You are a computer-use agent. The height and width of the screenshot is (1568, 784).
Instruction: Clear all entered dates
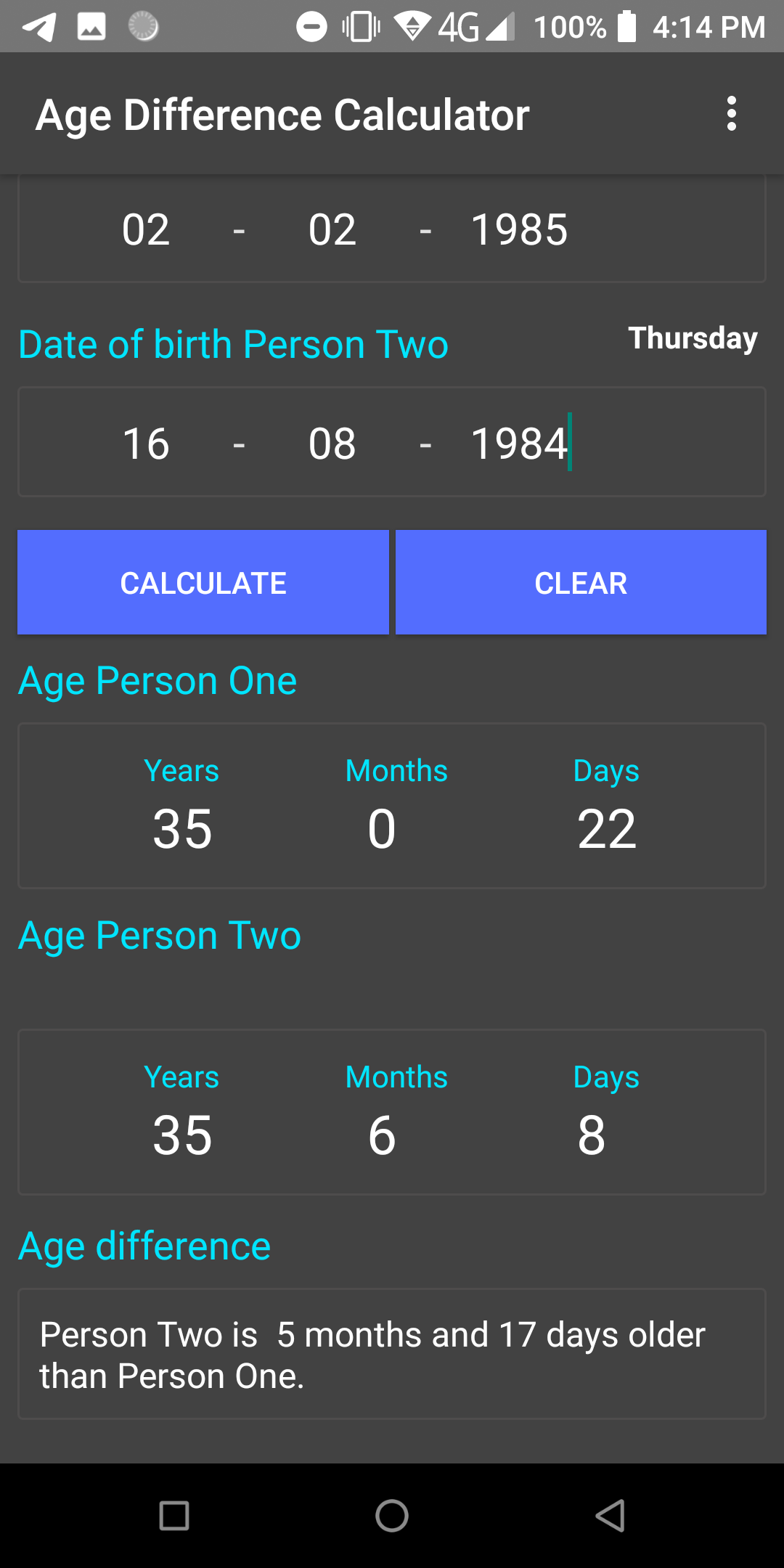point(581,582)
